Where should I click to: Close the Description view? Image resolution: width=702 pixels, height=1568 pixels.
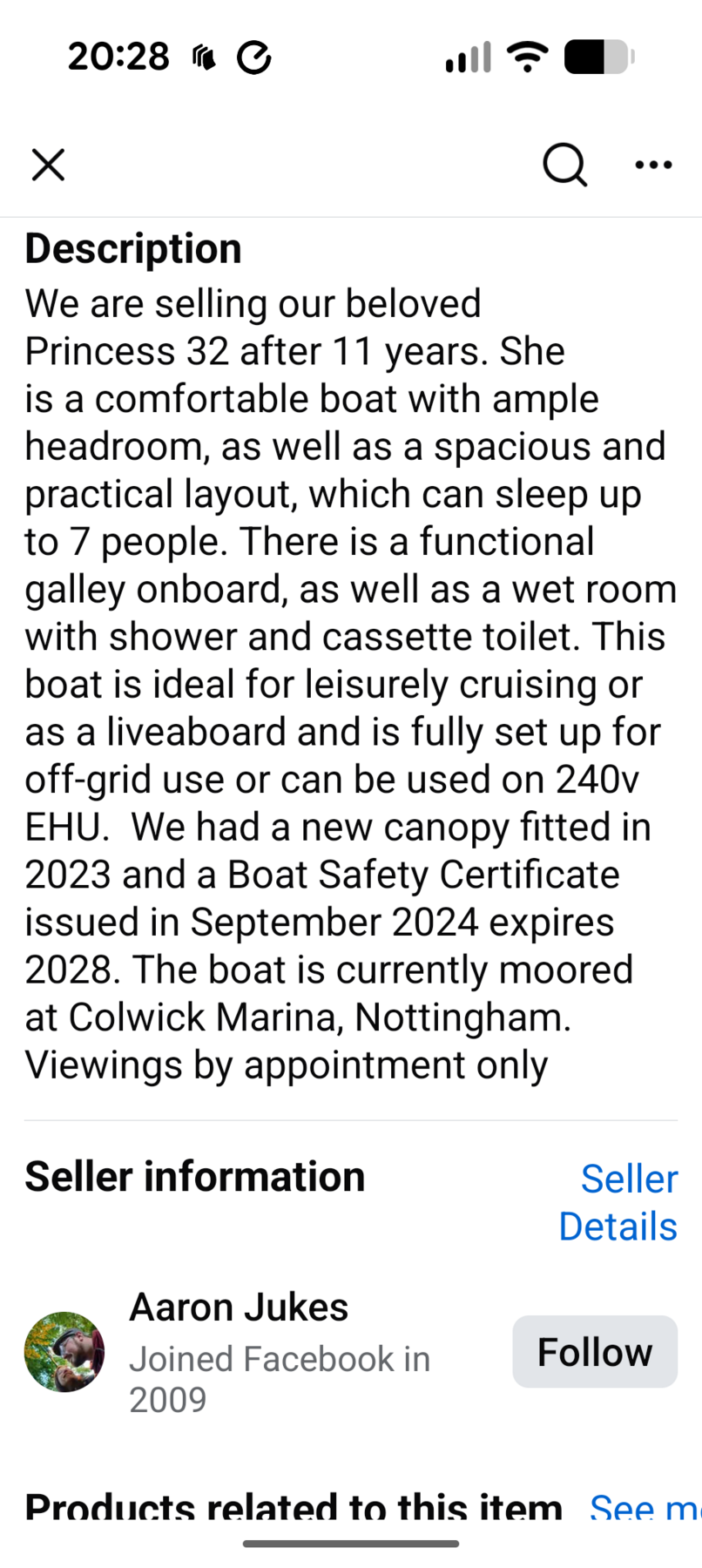[x=48, y=165]
